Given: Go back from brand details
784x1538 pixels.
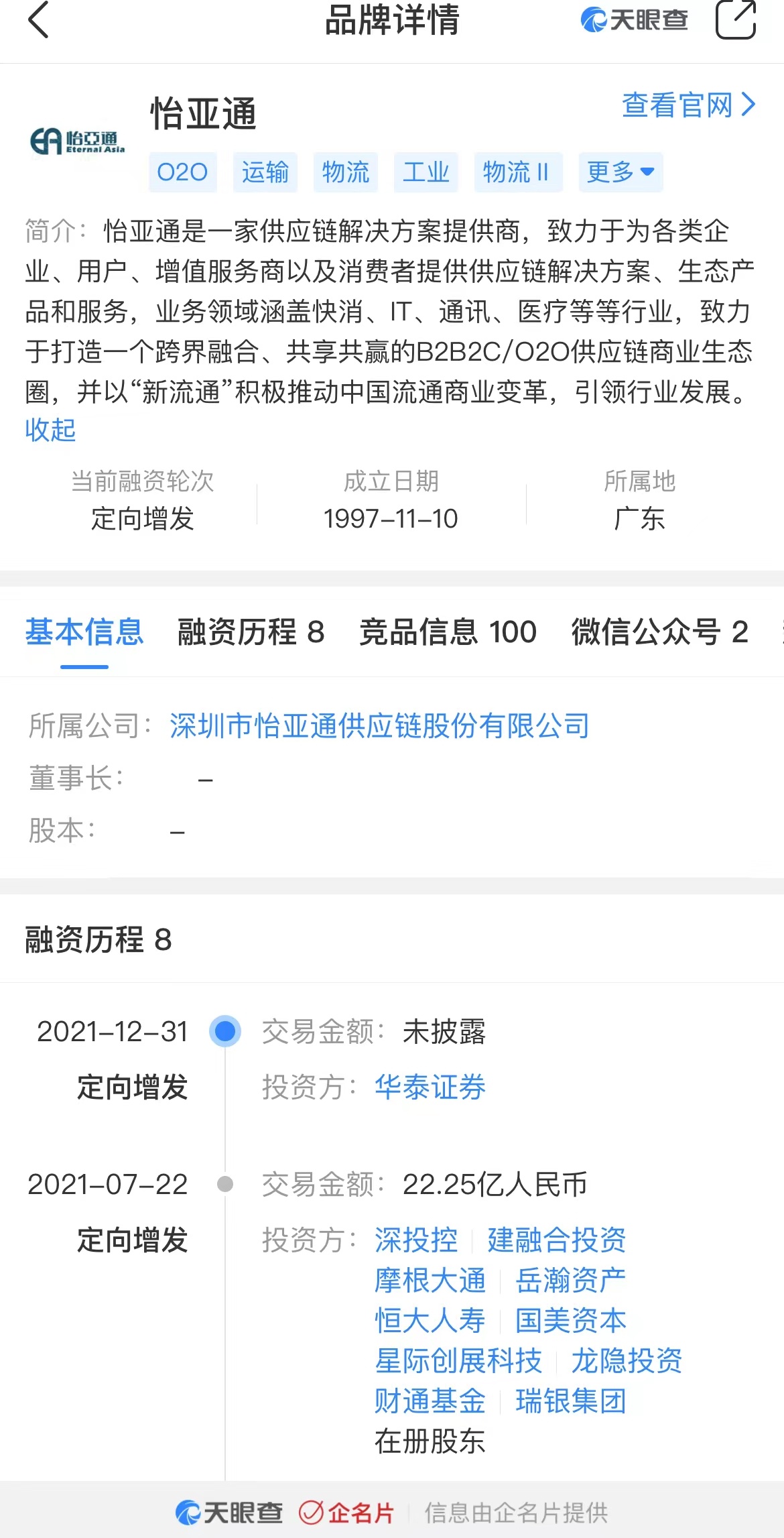Looking at the screenshot, I should point(39,20).
